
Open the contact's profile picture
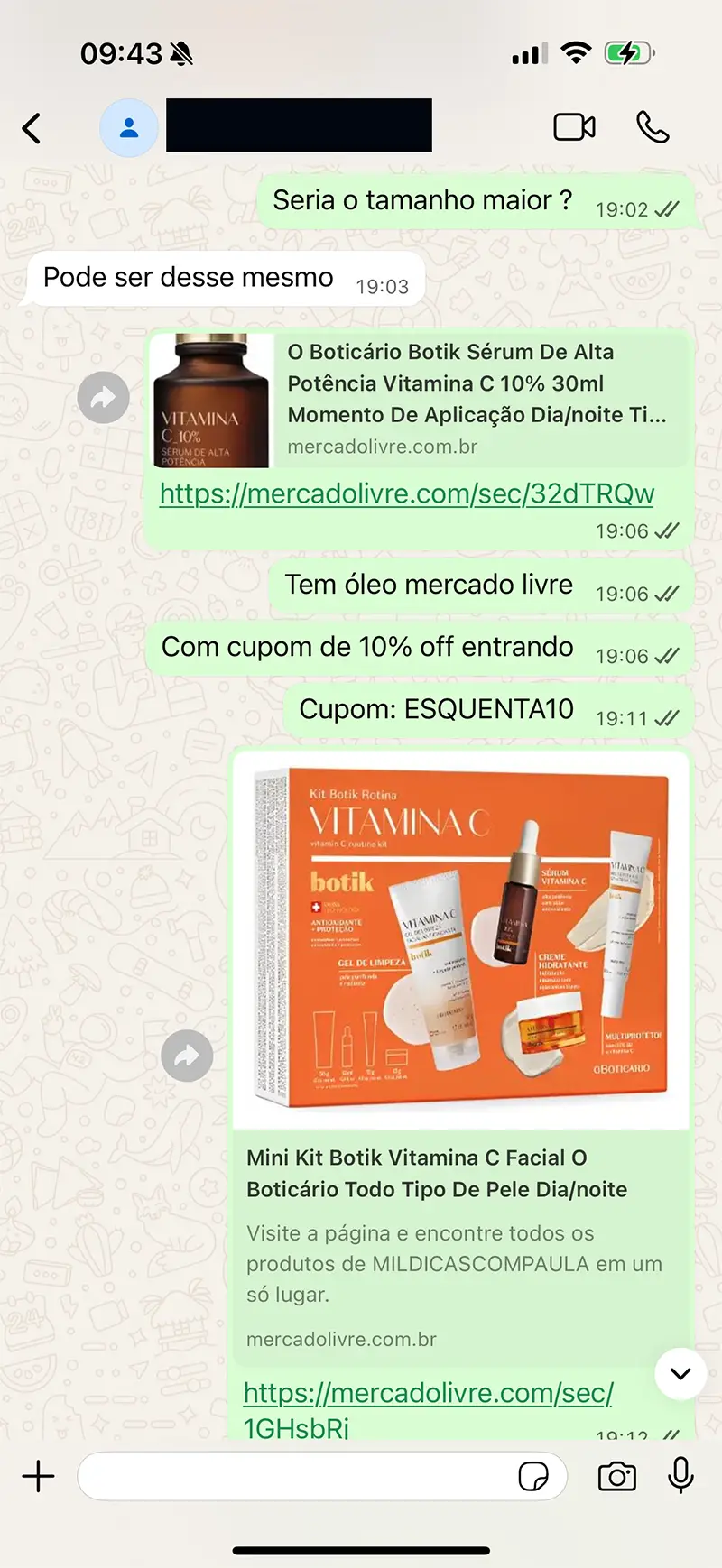129,127
